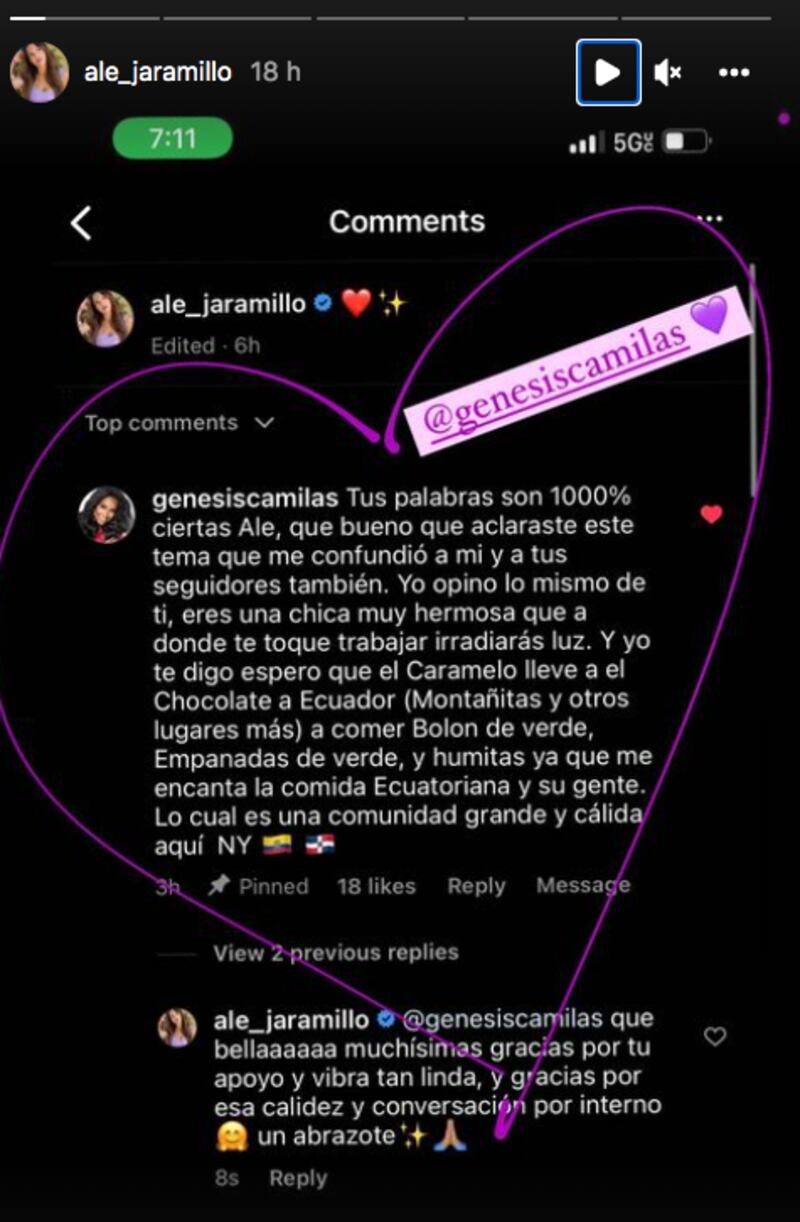Unmute the story audio
800x1222 pixels.
[668, 72]
